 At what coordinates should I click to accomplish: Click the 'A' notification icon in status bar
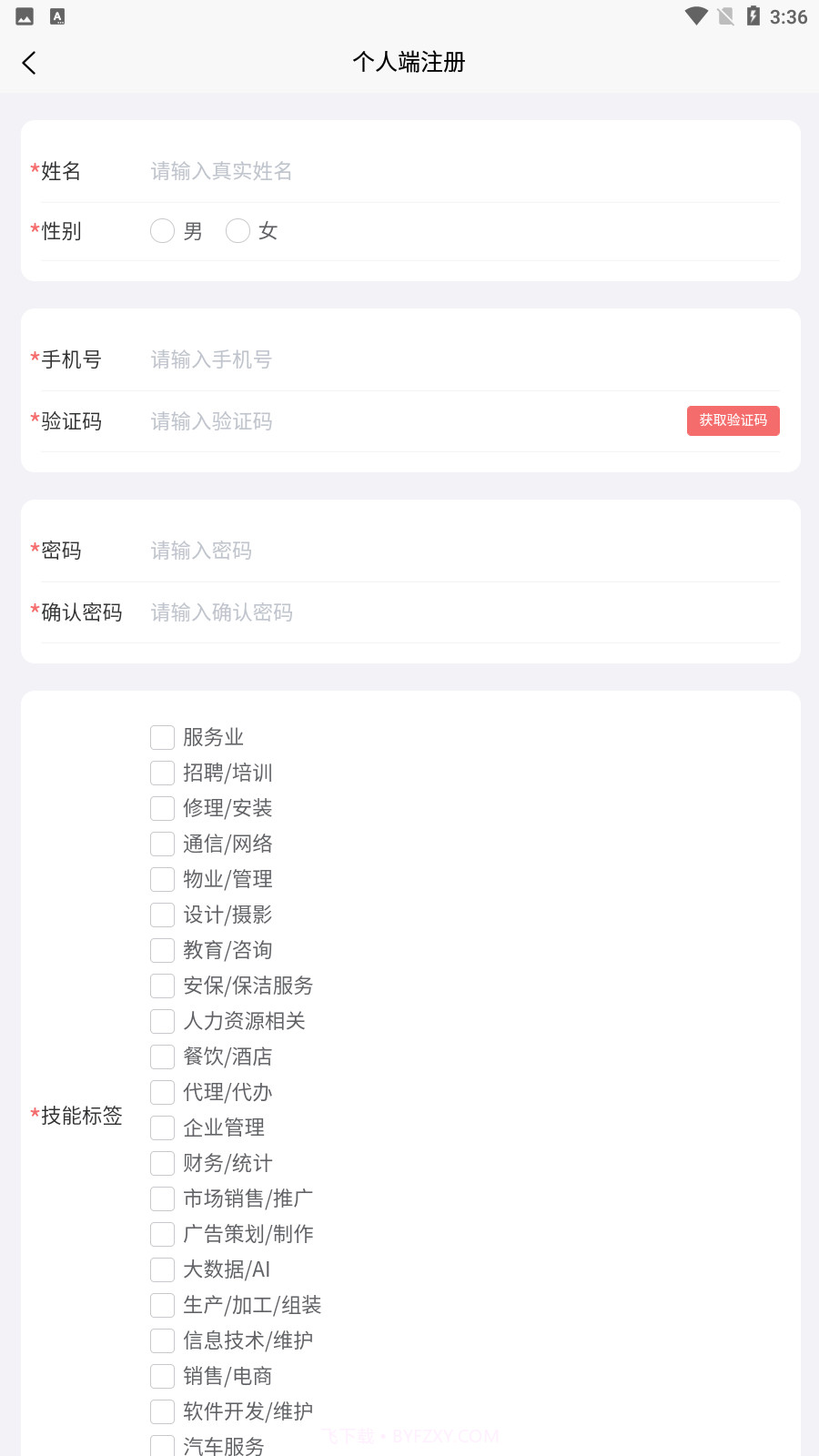pyautogui.click(x=57, y=15)
